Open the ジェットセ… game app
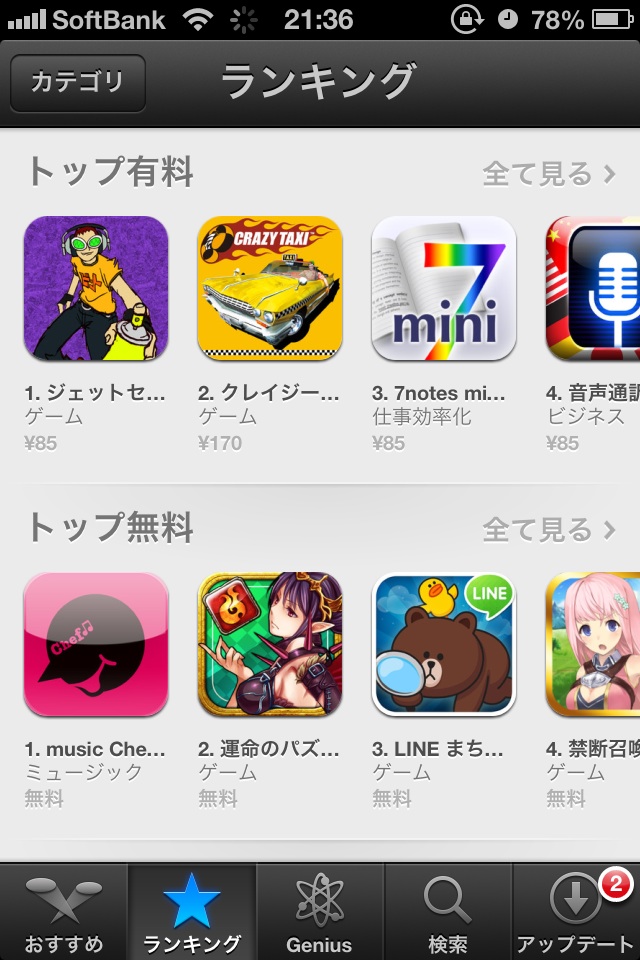This screenshot has width=640, height=960. (96, 288)
